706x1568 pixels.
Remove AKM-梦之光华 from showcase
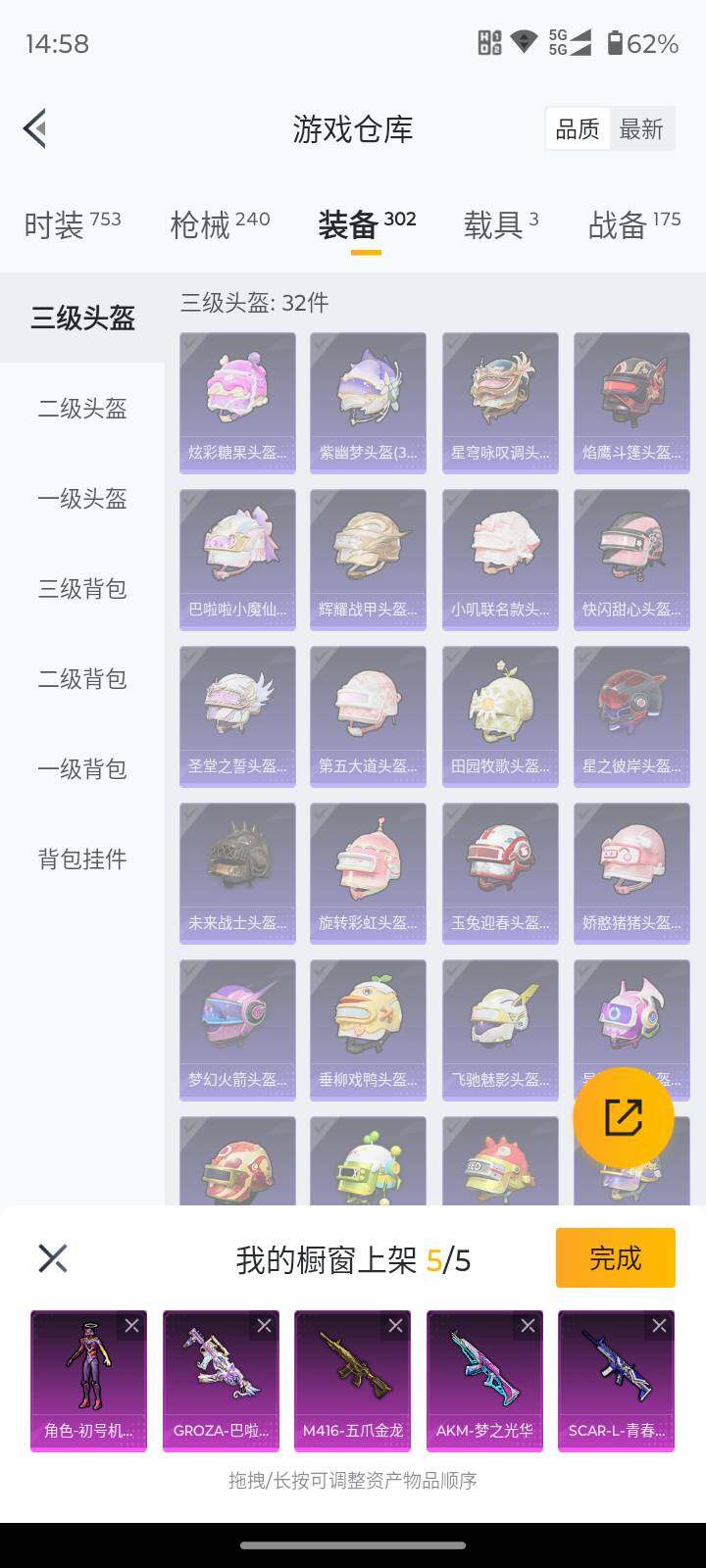pyautogui.click(x=528, y=1326)
